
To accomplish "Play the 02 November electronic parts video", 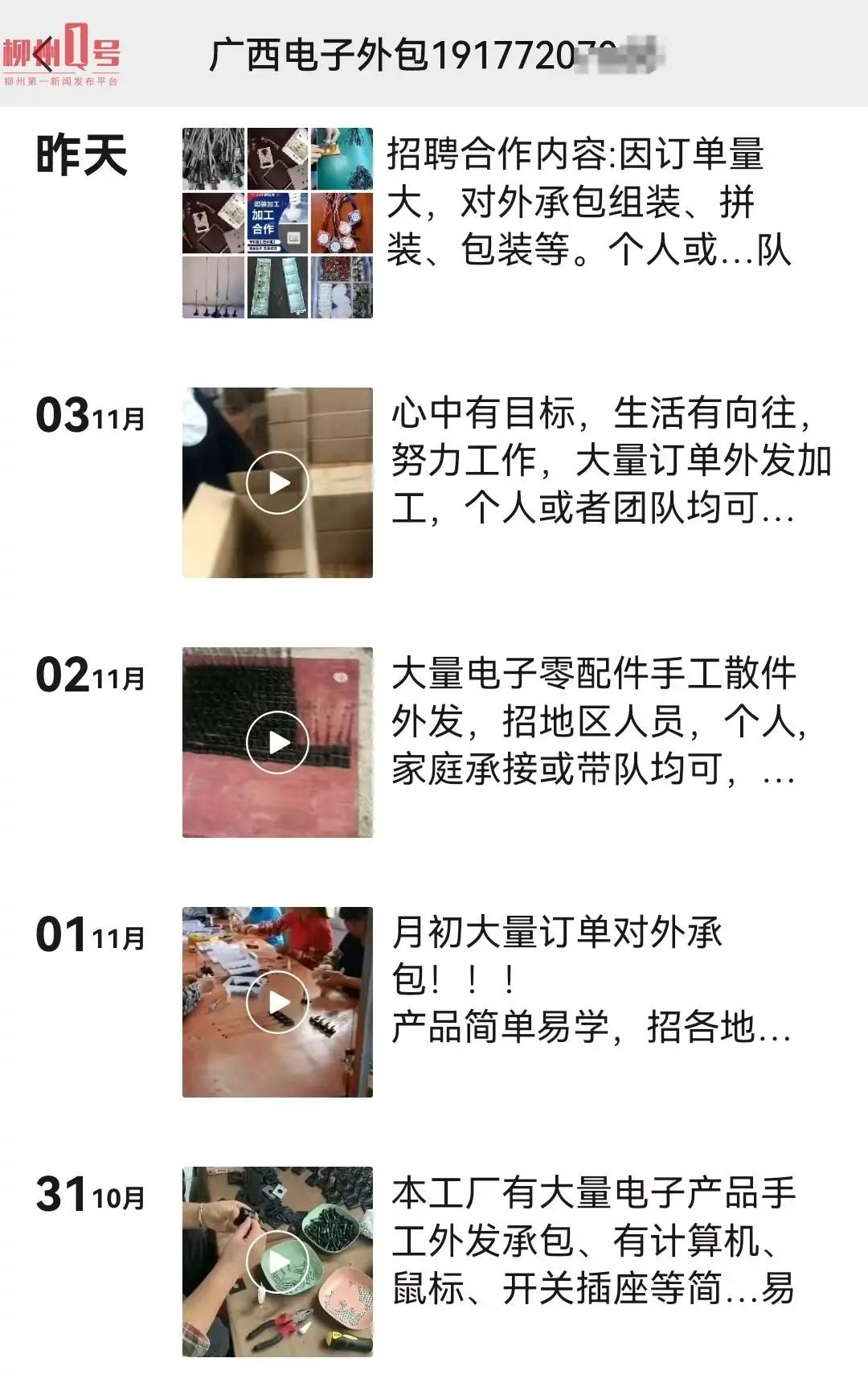I will [x=277, y=742].
